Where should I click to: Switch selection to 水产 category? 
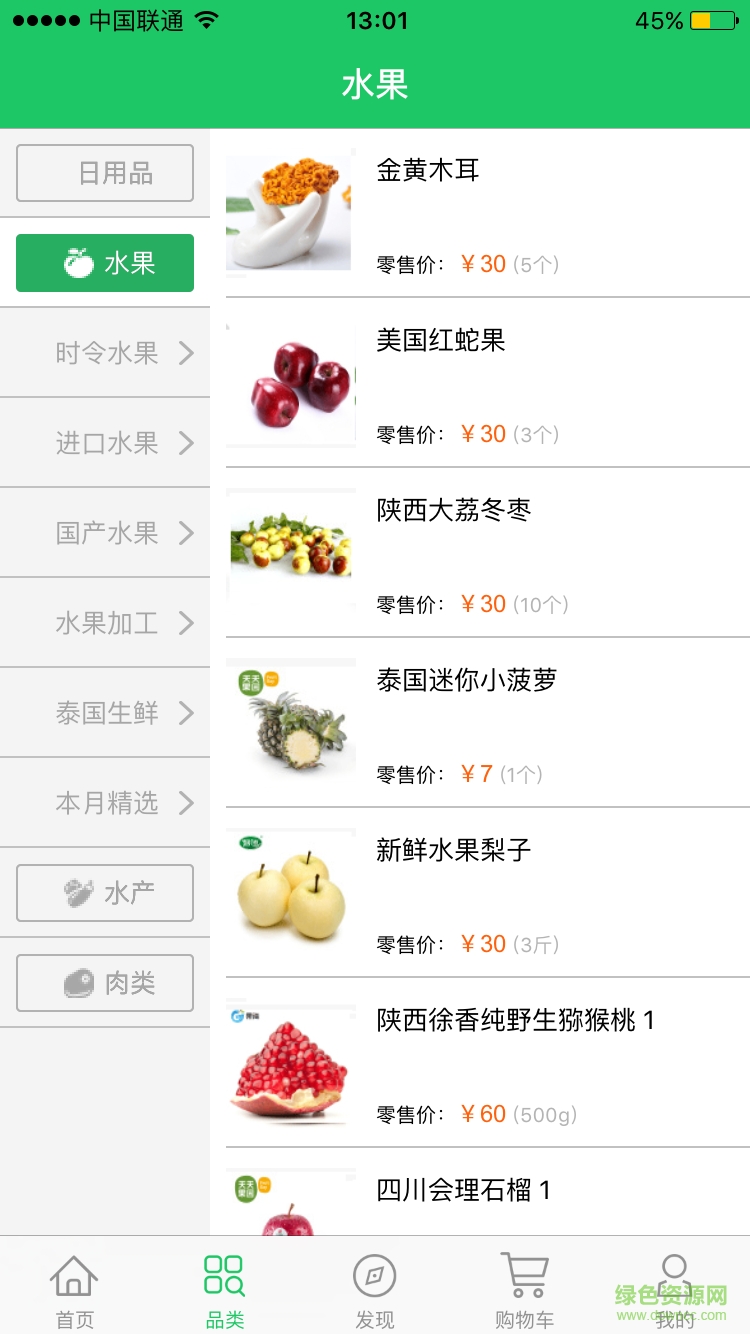click(104, 893)
